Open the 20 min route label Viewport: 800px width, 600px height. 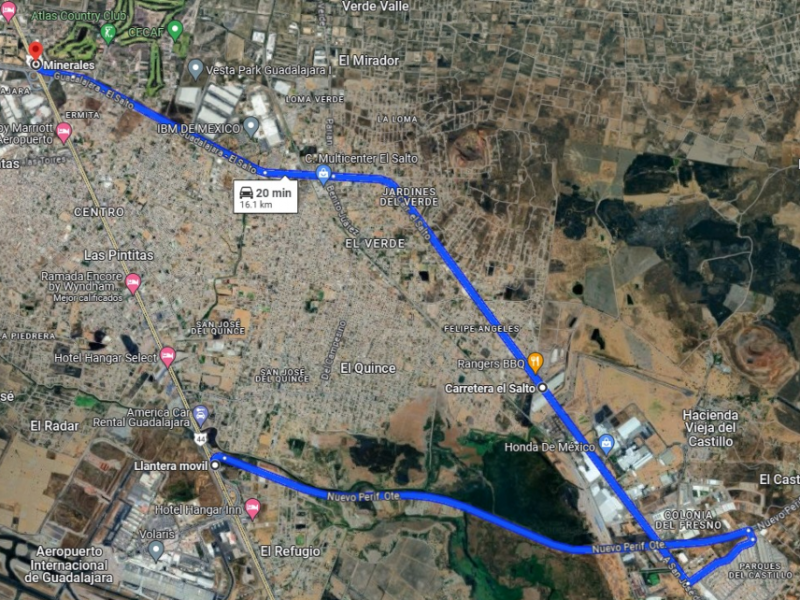tap(264, 196)
